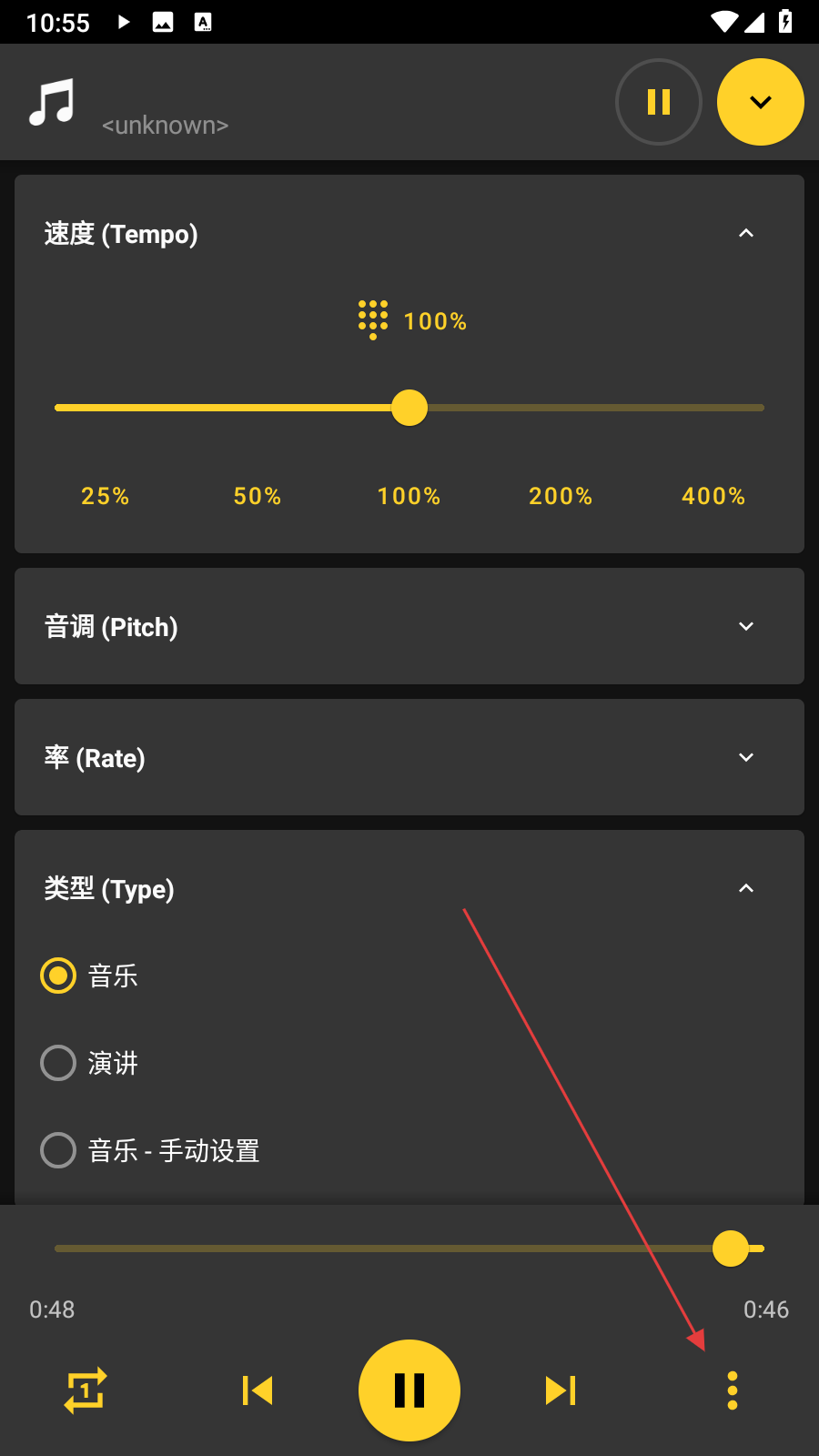Reset tempo to the 100% preset

[x=409, y=496]
